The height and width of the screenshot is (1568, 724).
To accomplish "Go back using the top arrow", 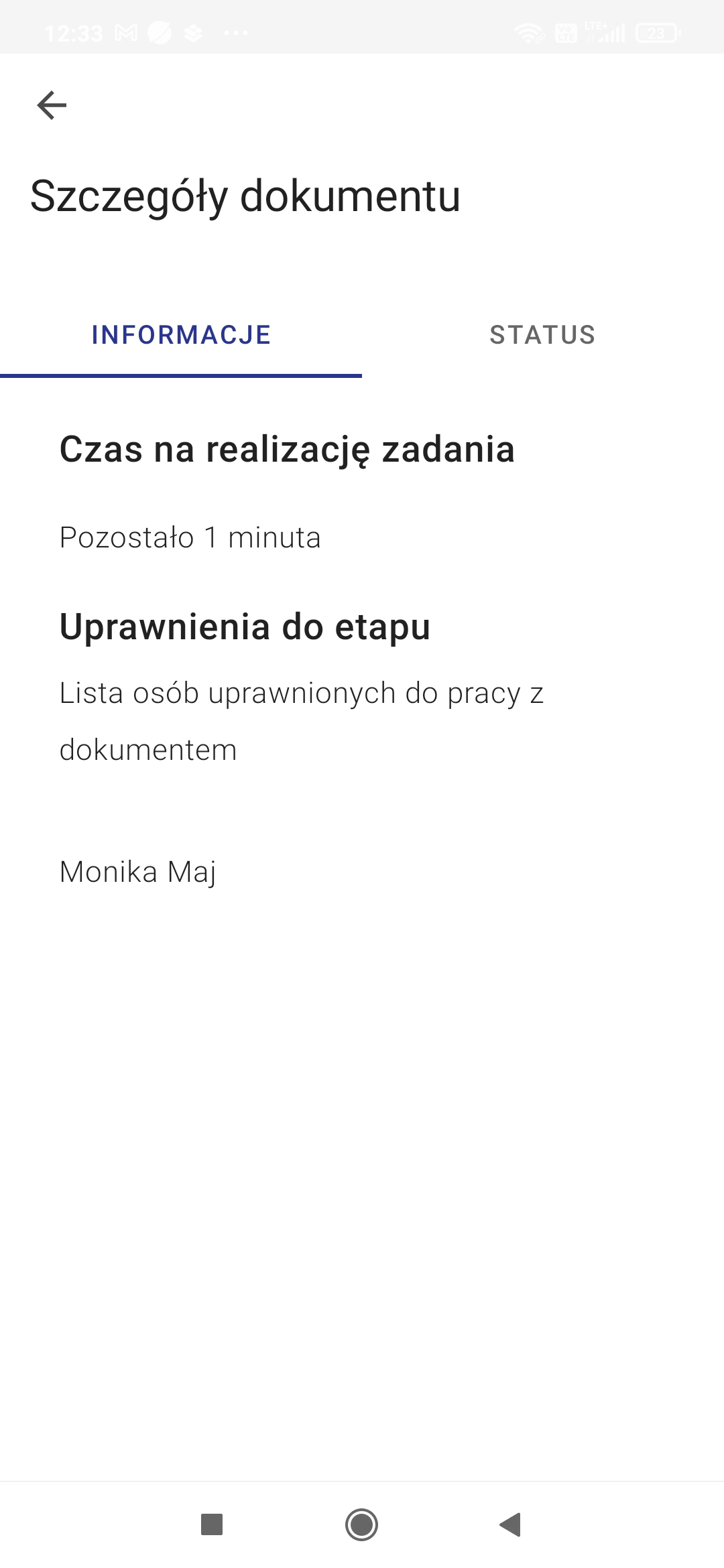I will [x=52, y=105].
